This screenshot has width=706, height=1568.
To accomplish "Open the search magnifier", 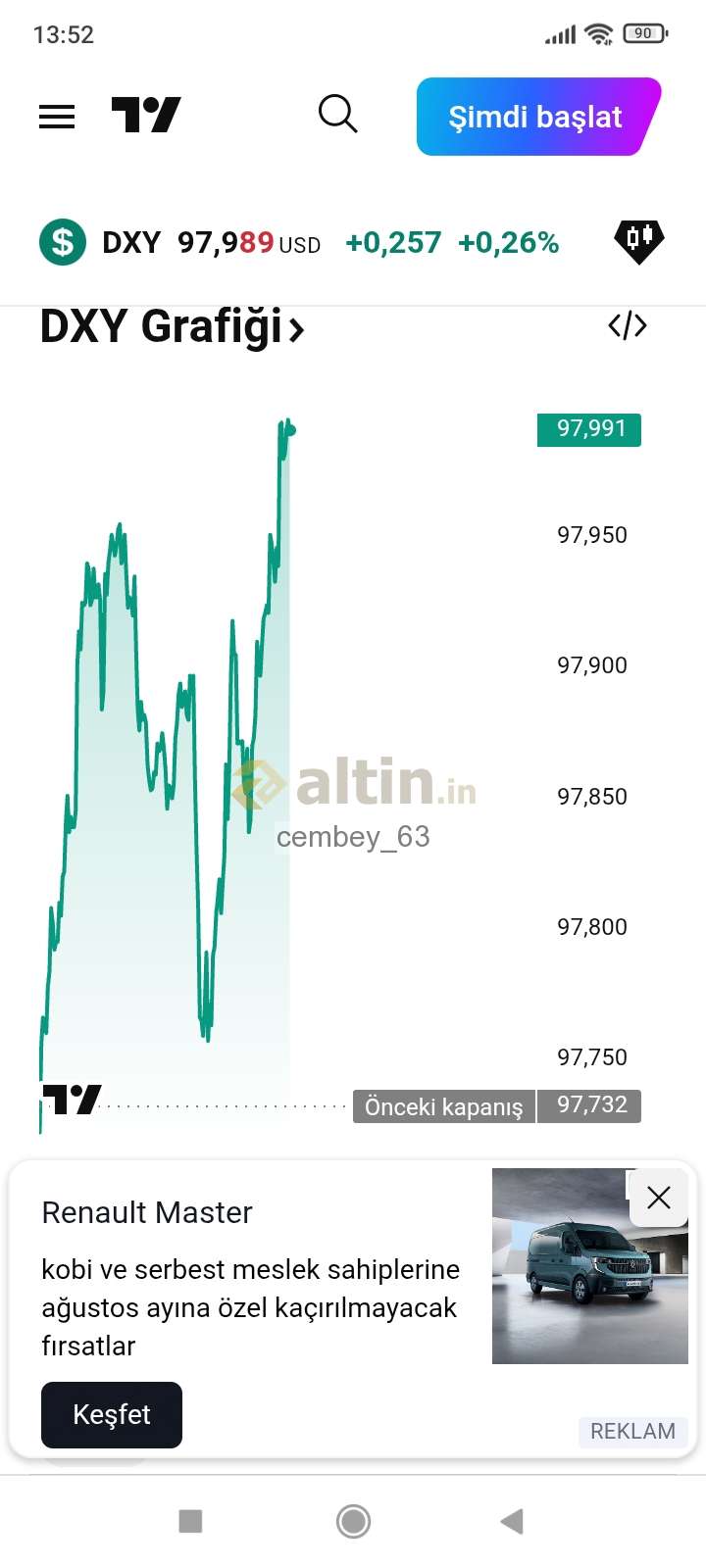I will [338, 115].
